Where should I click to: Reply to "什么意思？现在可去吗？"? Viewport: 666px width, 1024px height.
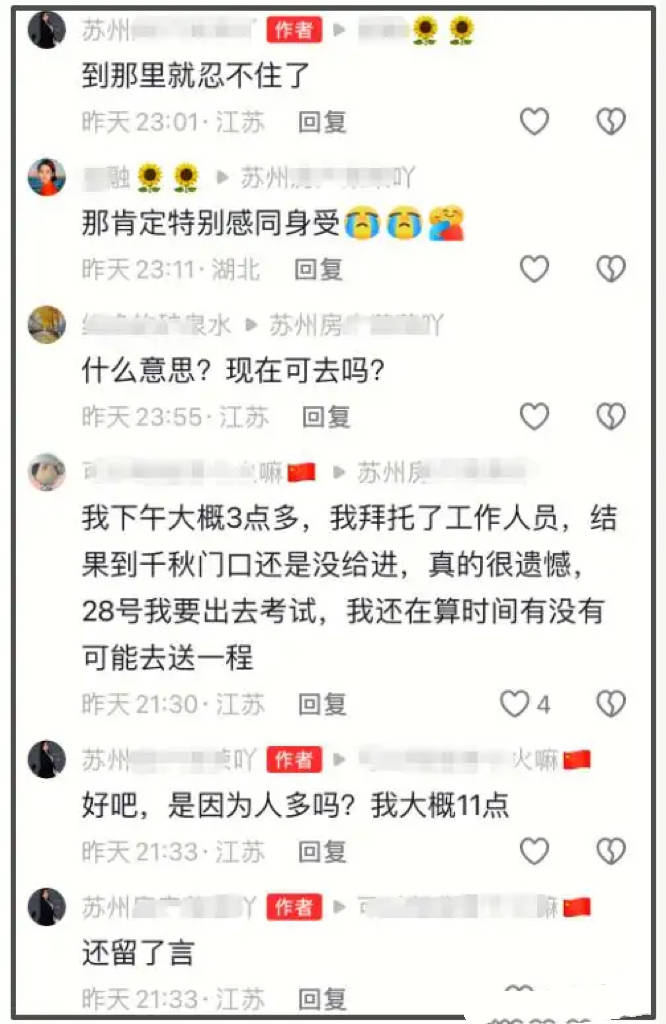click(x=326, y=417)
